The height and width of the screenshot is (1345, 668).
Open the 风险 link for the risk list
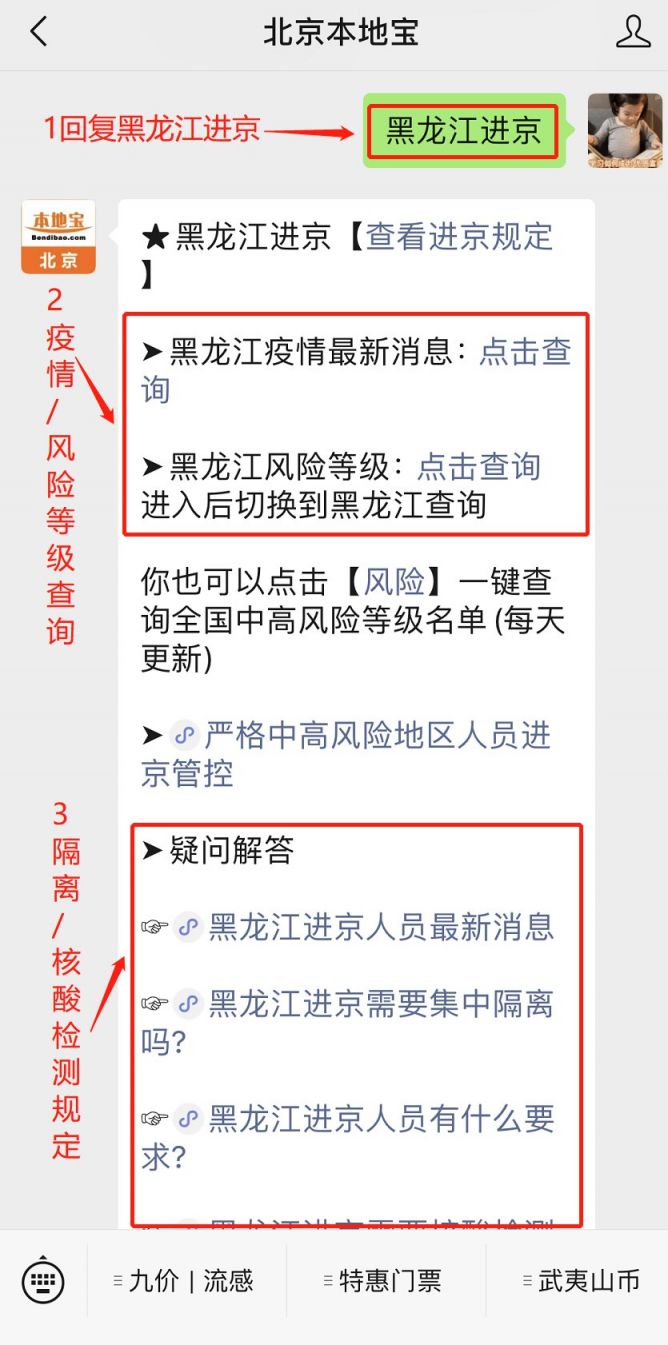pyautogui.click(x=393, y=582)
